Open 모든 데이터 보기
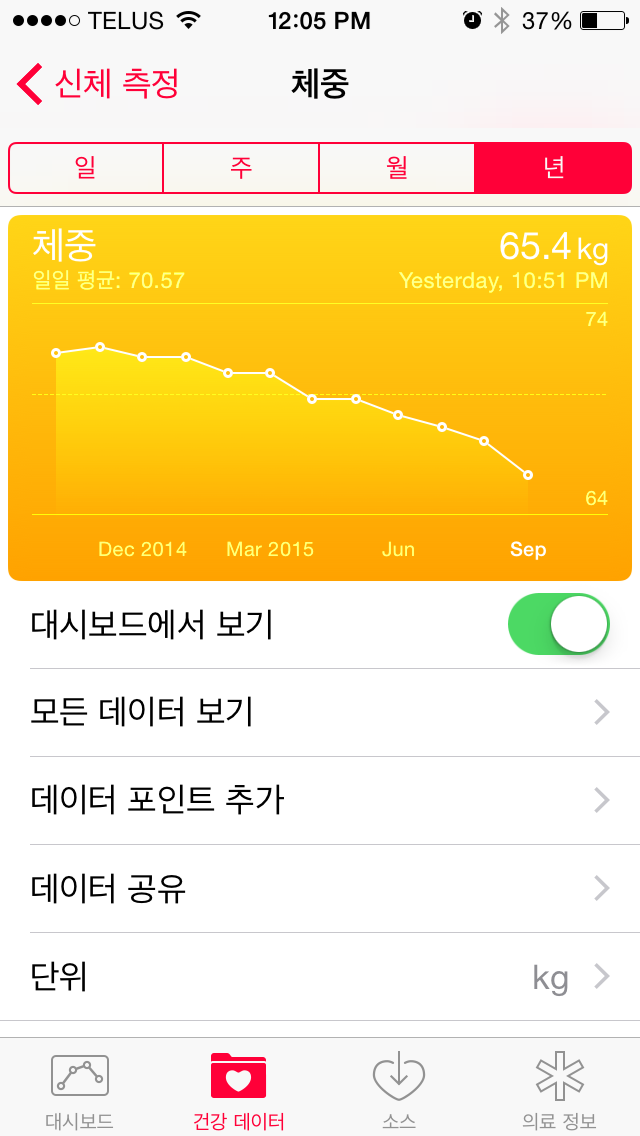 click(320, 713)
